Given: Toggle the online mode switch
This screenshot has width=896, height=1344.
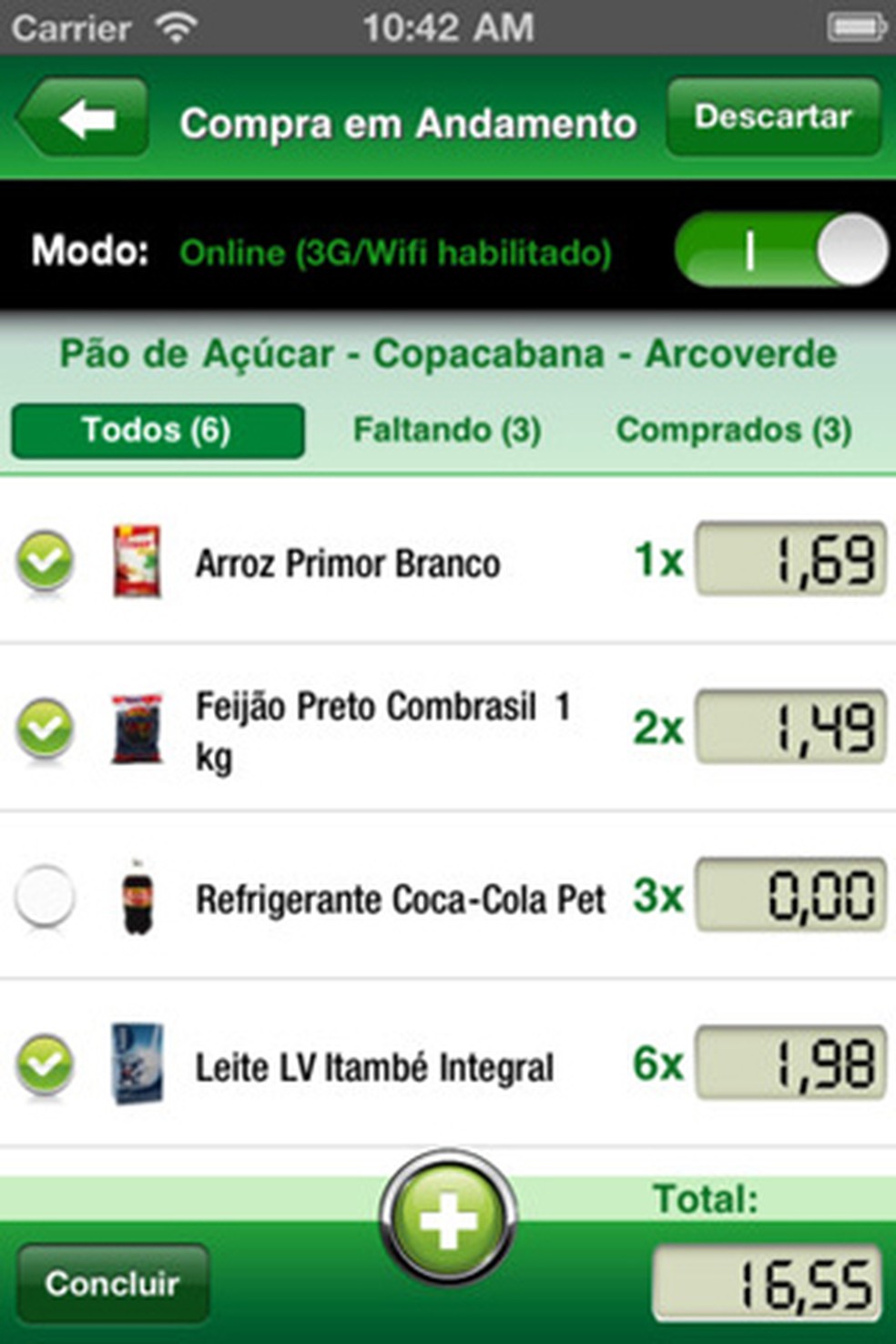Looking at the screenshot, I should [x=779, y=250].
